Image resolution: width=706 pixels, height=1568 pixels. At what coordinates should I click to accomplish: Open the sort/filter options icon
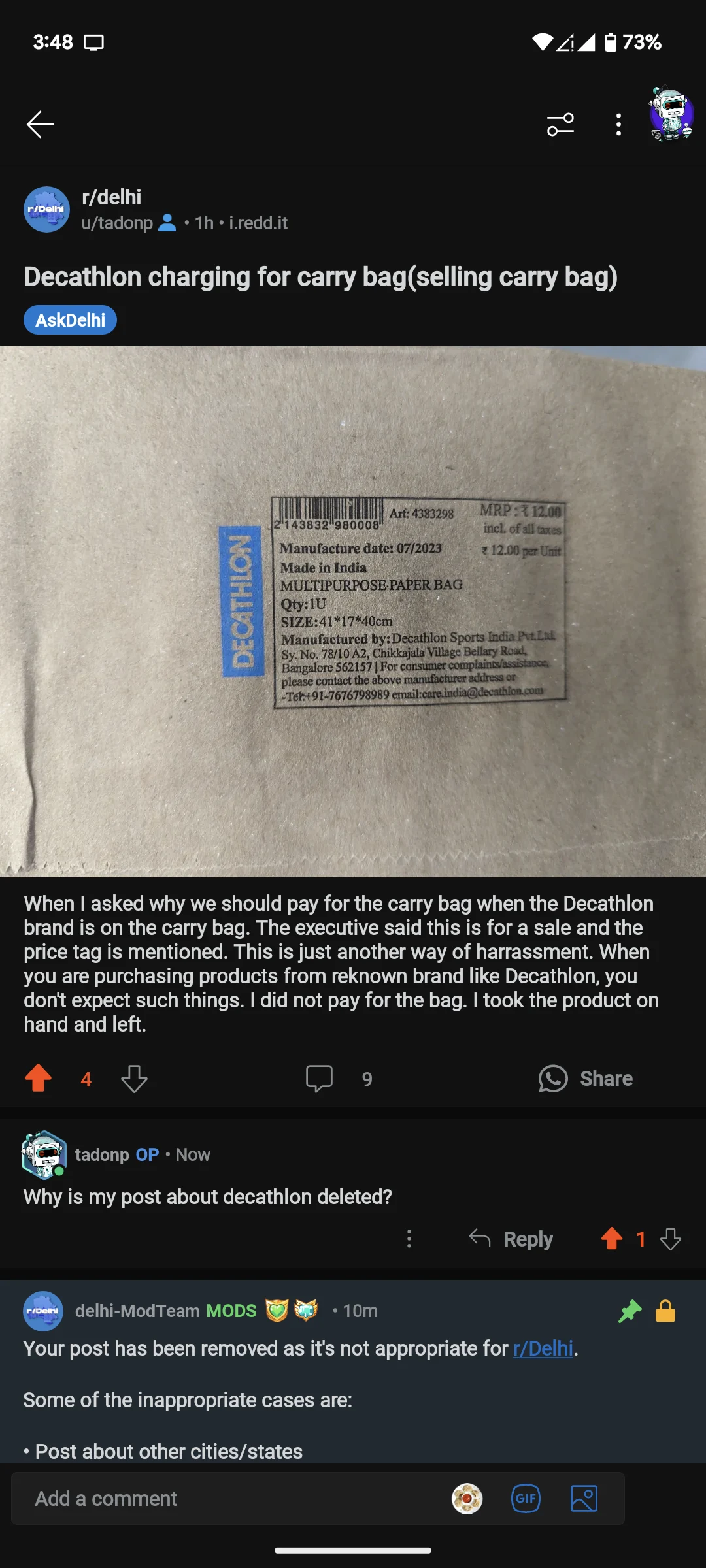click(561, 124)
